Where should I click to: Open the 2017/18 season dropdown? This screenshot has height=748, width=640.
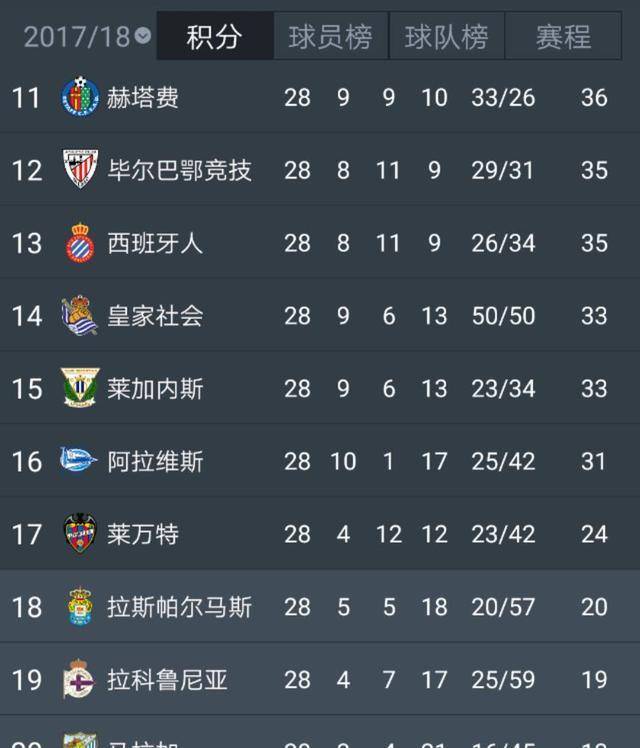[x=88, y=37]
